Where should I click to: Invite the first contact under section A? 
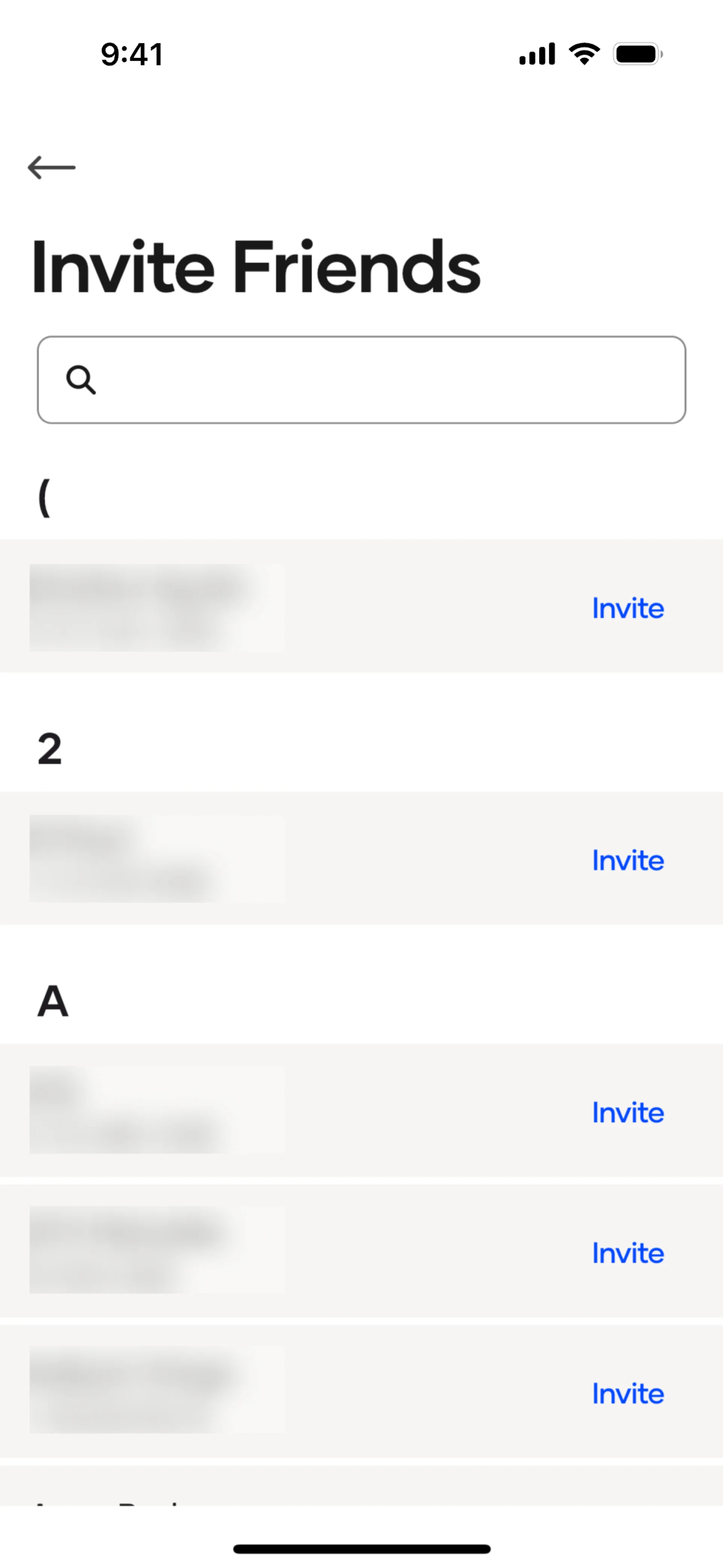[x=627, y=1112]
